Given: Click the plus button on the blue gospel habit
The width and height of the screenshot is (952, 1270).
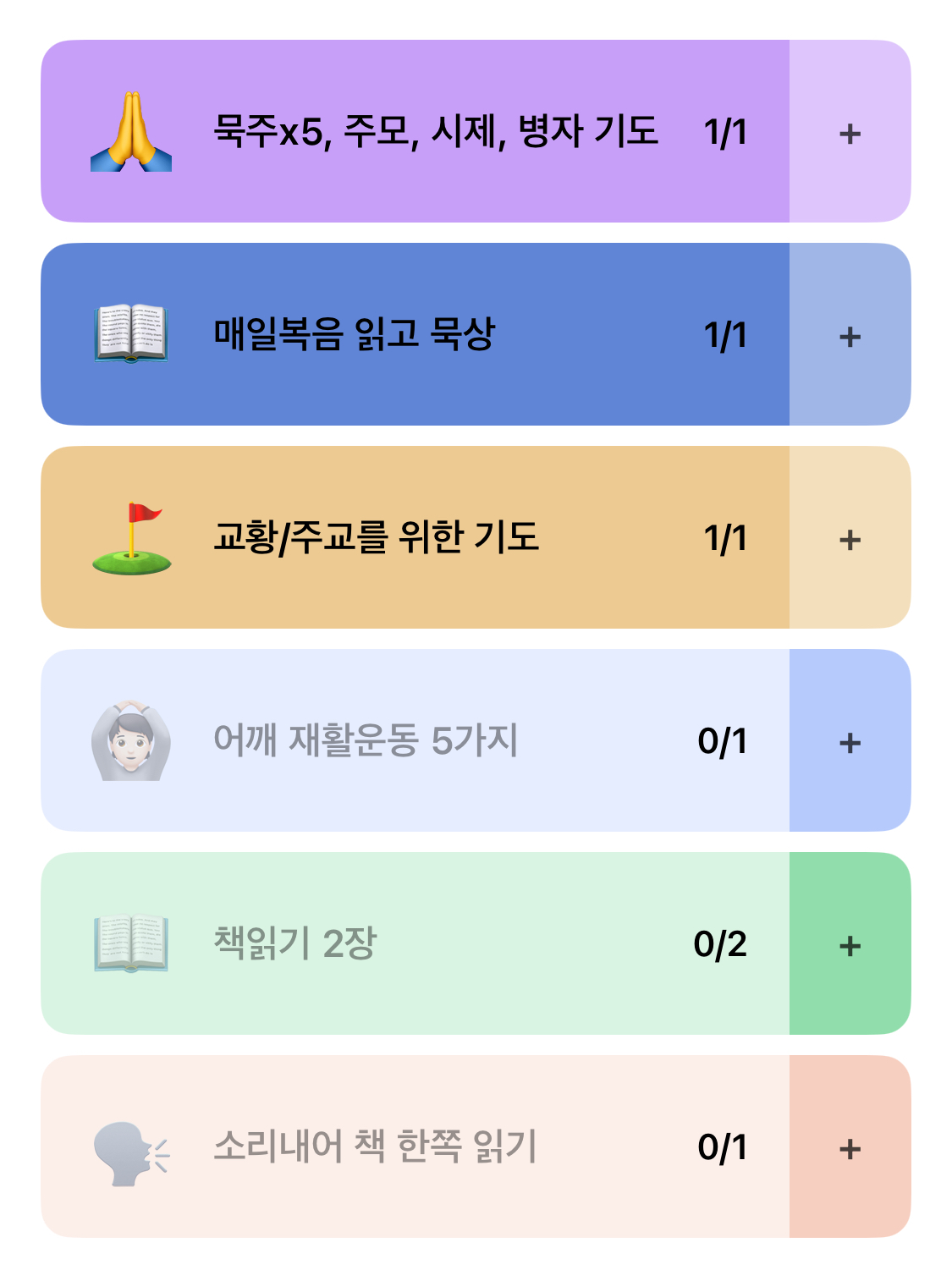Looking at the screenshot, I should 850,333.
